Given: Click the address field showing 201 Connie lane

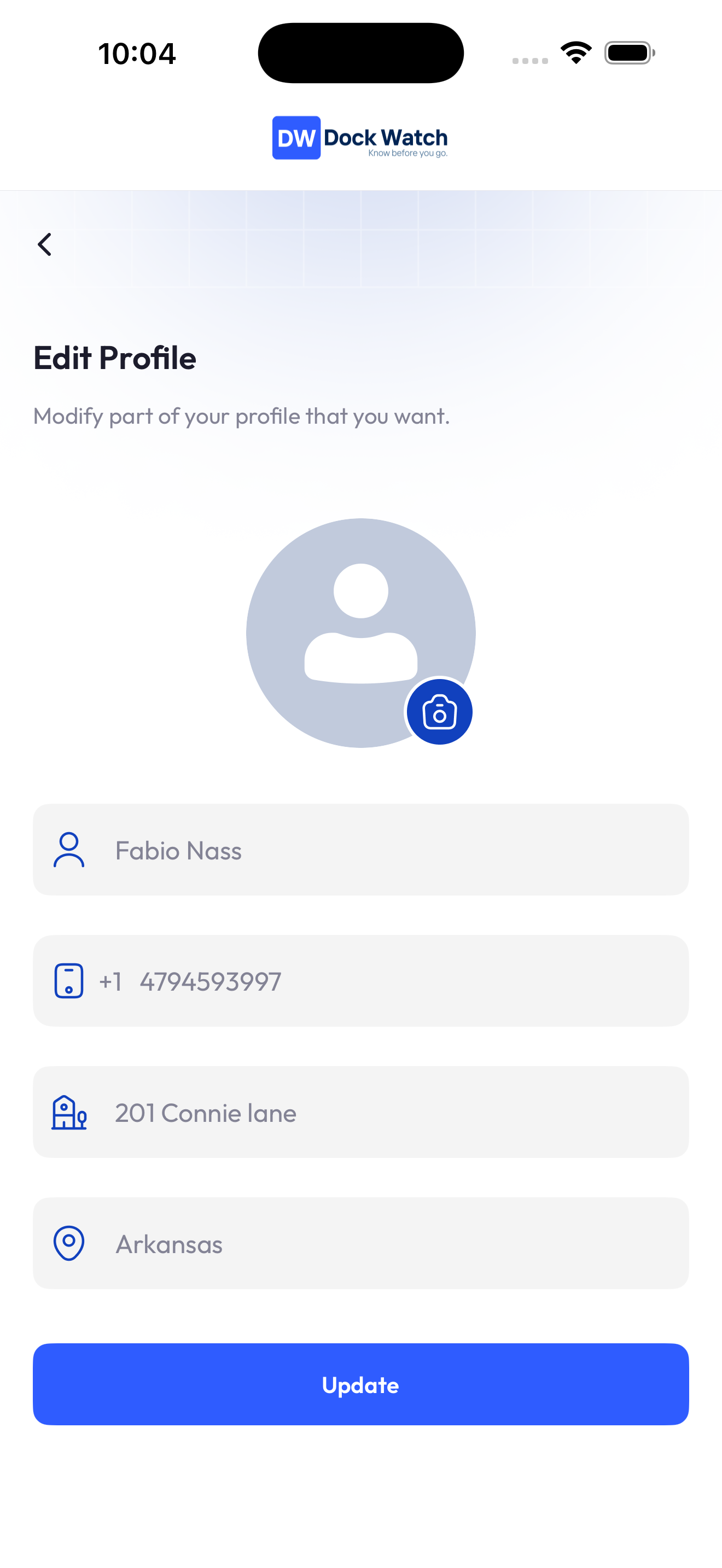Looking at the screenshot, I should tap(360, 1113).
